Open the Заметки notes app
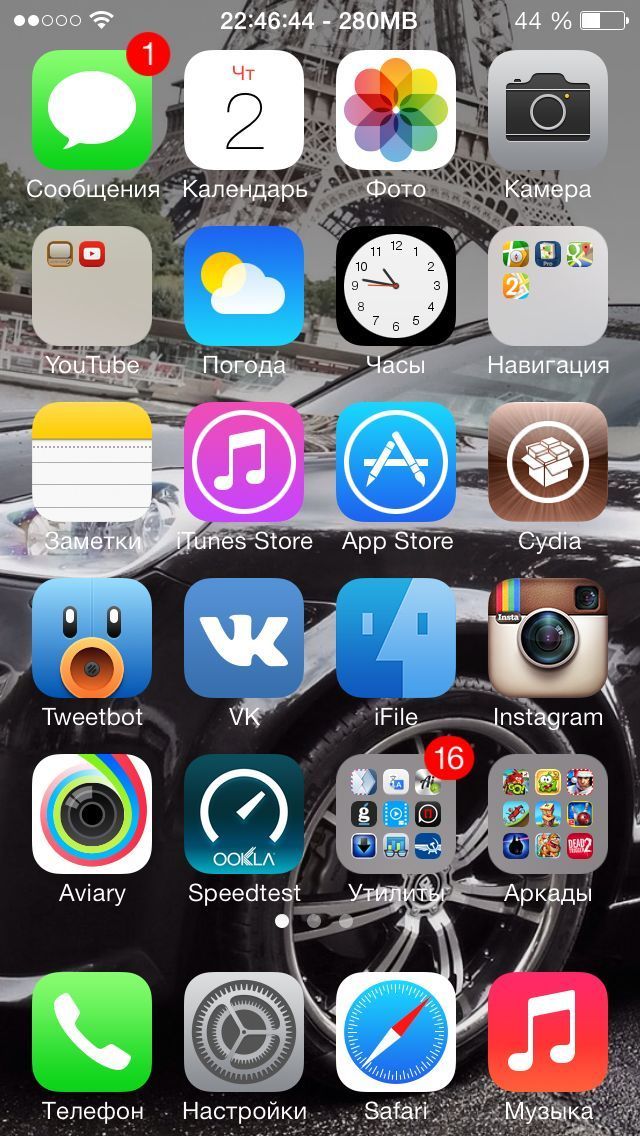 click(x=92, y=462)
